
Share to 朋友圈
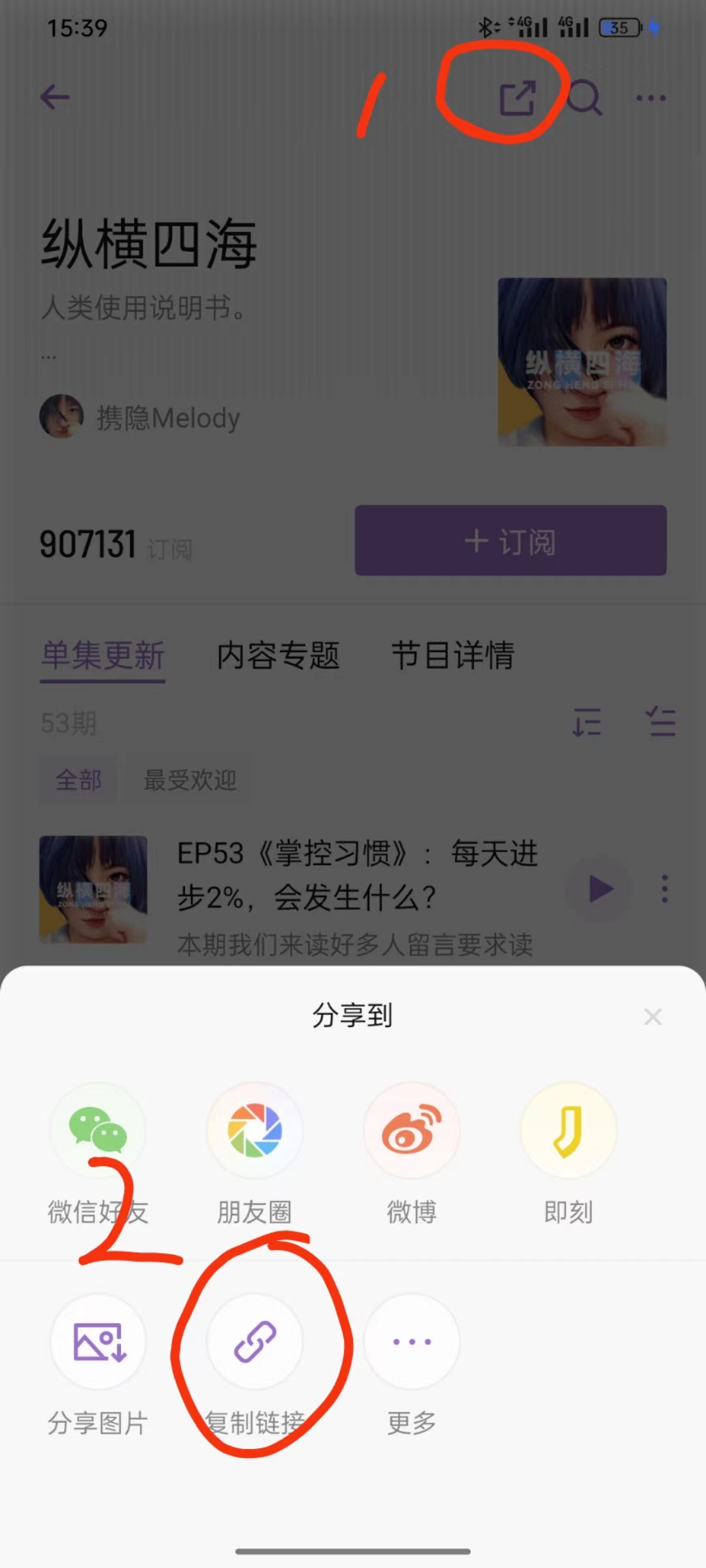tap(255, 1131)
